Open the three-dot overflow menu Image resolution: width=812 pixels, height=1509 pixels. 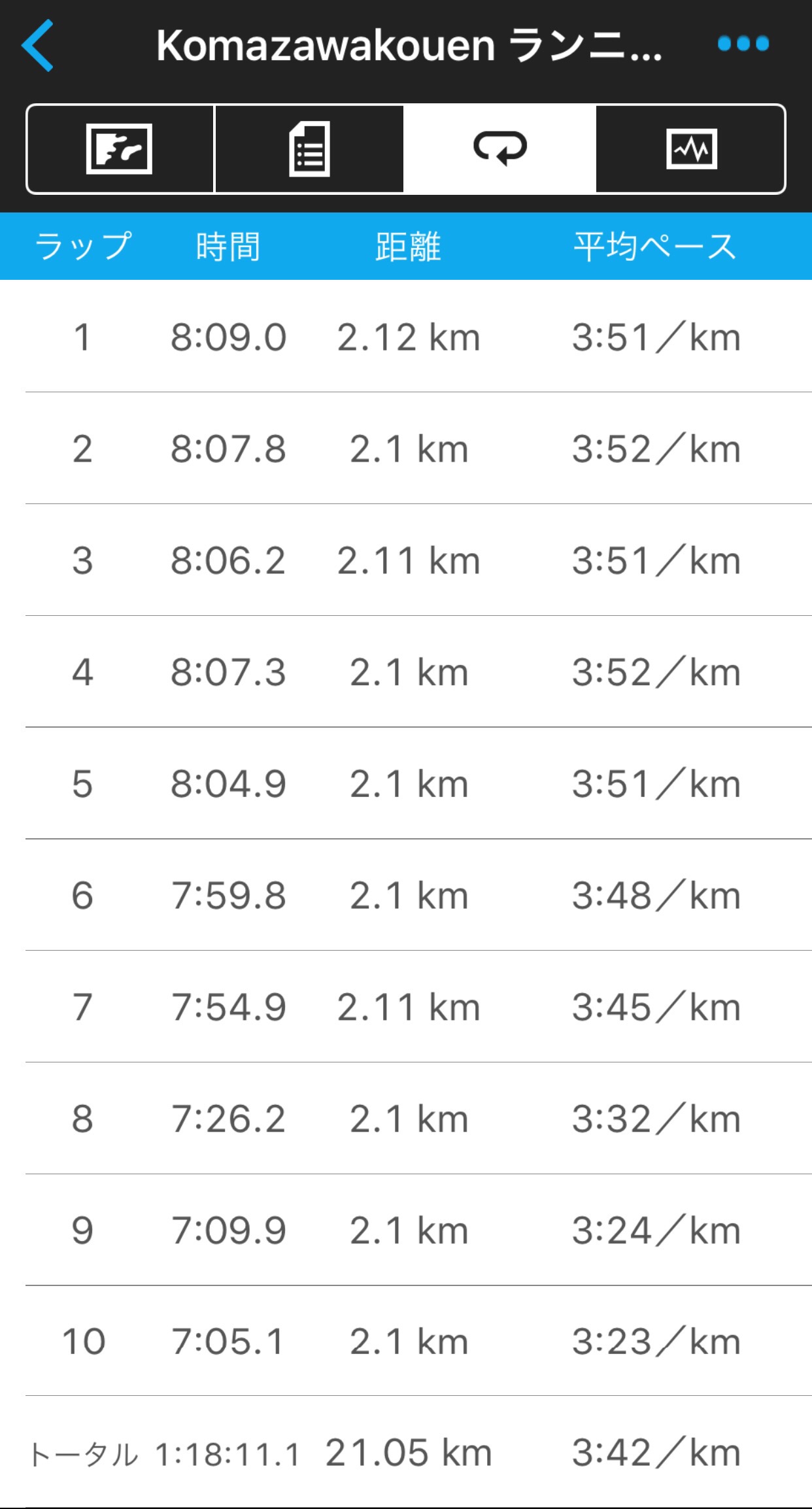743,44
